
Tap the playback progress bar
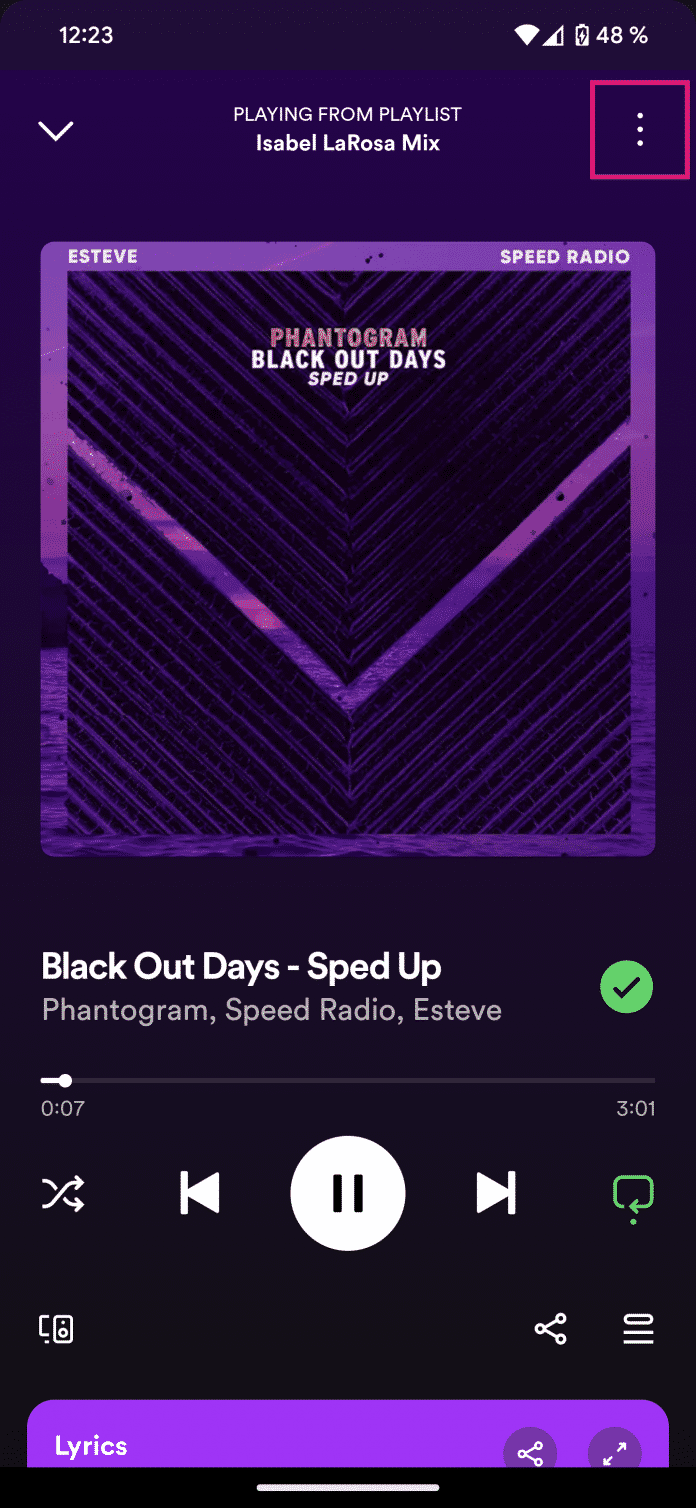(x=348, y=1081)
